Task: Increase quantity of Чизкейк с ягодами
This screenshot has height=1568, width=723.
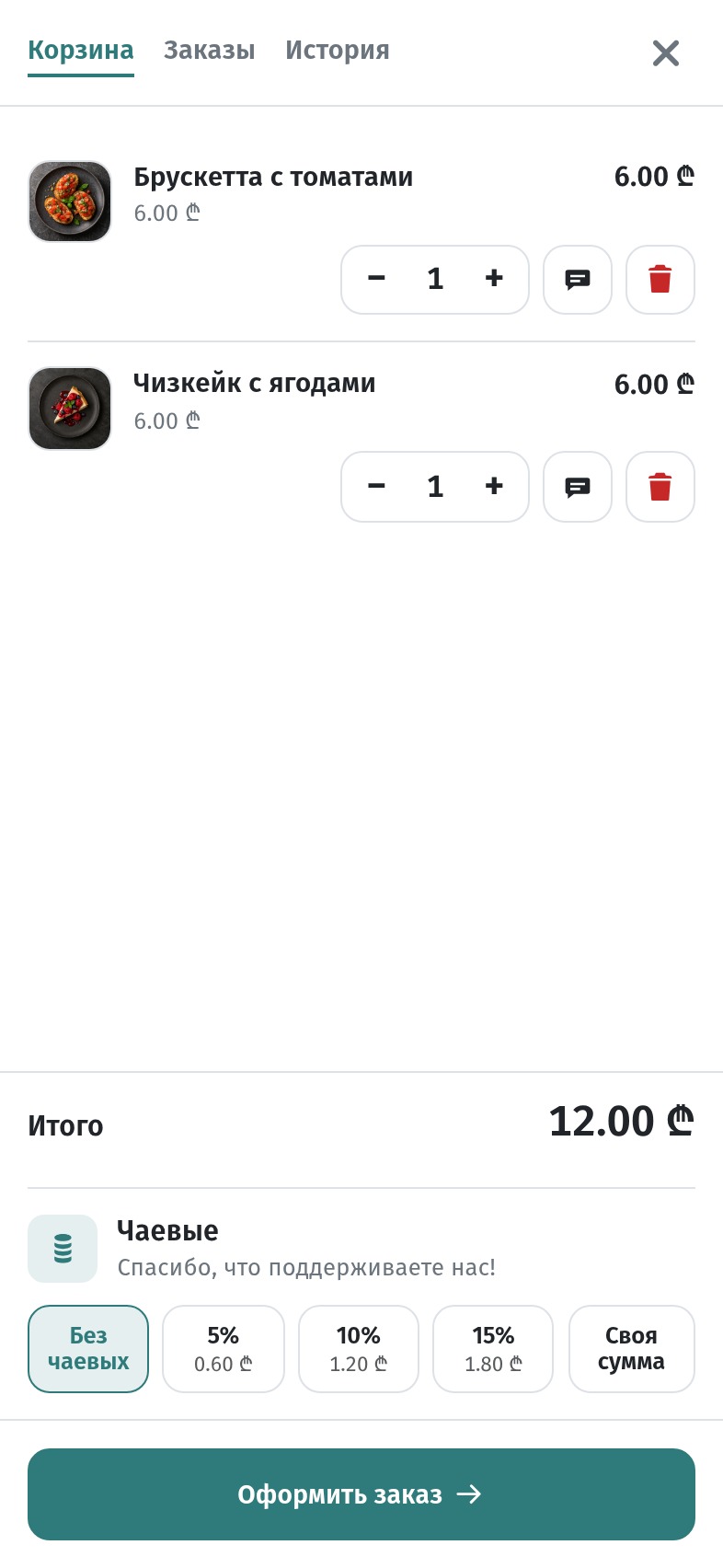Action: (x=494, y=487)
